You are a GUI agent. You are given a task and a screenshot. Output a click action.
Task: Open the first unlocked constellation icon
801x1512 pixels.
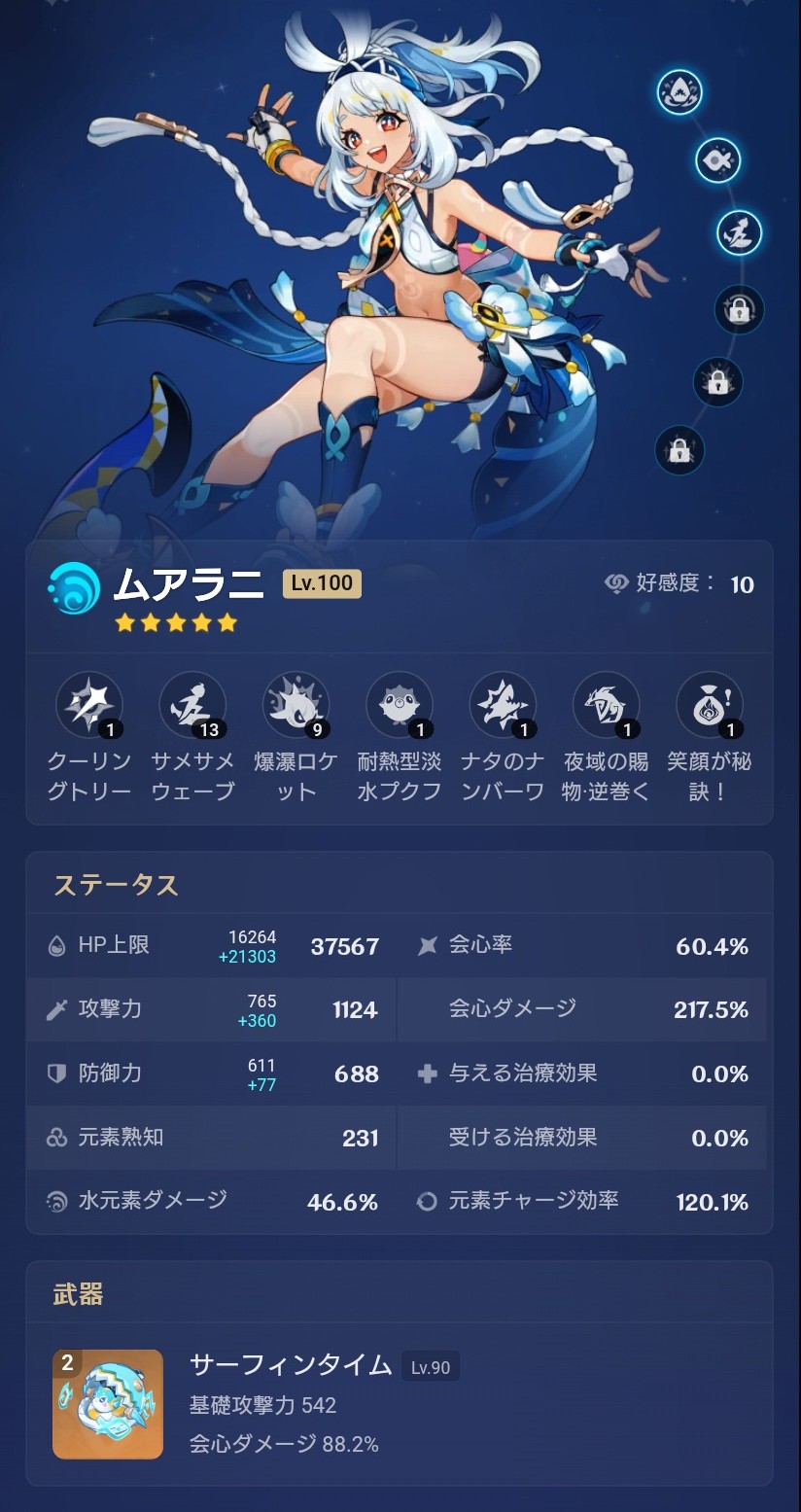[x=679, y=92]
